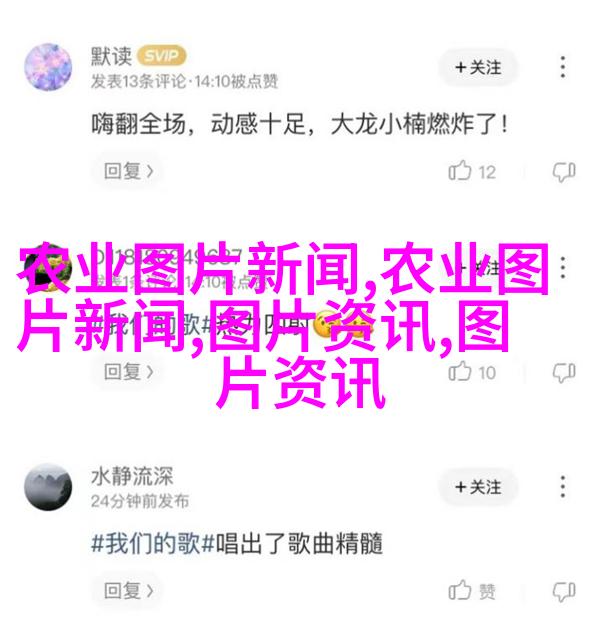Open the #我们的歌# hashtag link
The image size is (600, 638).
[x=147, y=545]
